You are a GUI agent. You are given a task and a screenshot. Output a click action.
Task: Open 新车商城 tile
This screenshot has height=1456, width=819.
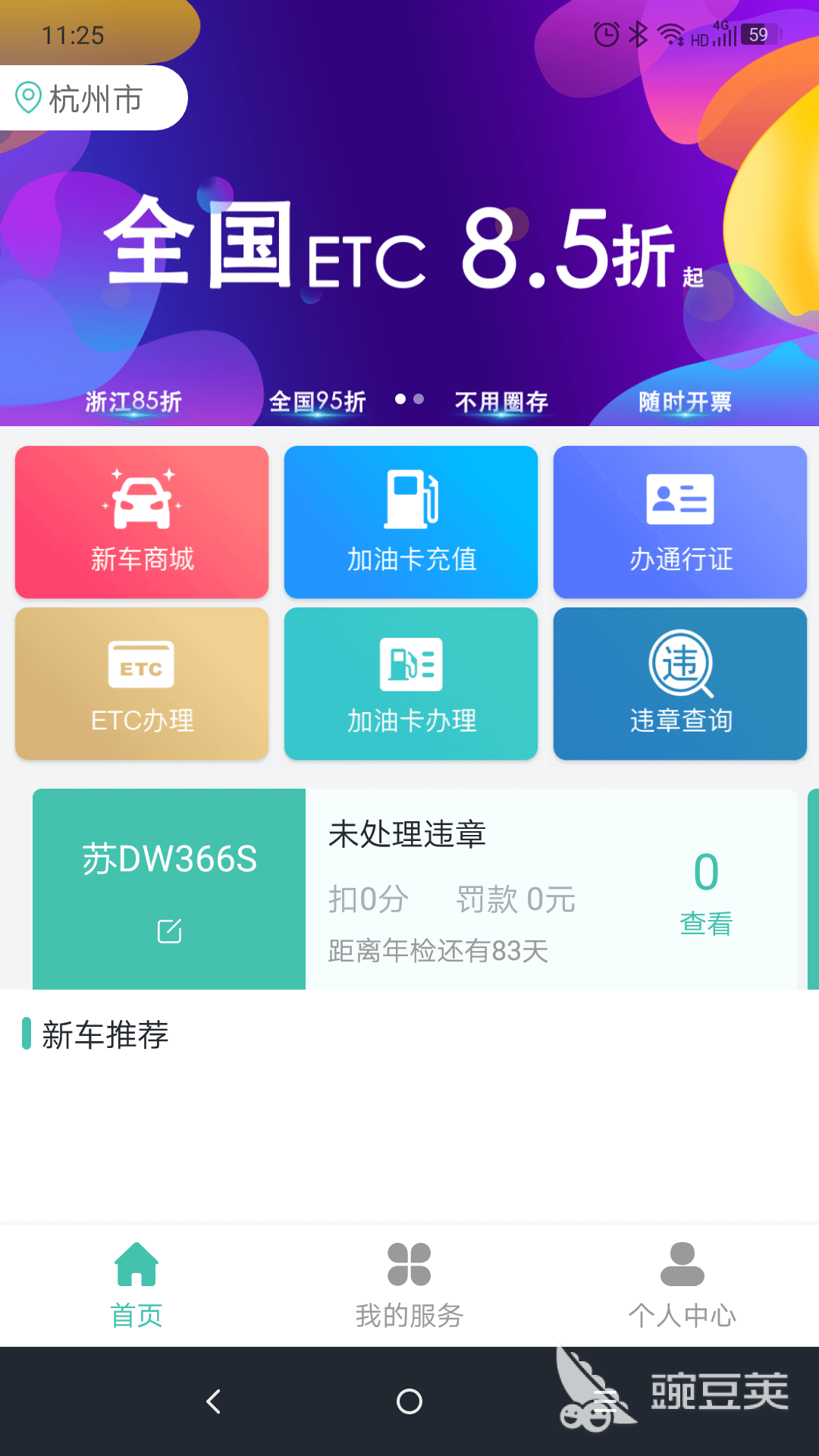(x=142, y=522)
